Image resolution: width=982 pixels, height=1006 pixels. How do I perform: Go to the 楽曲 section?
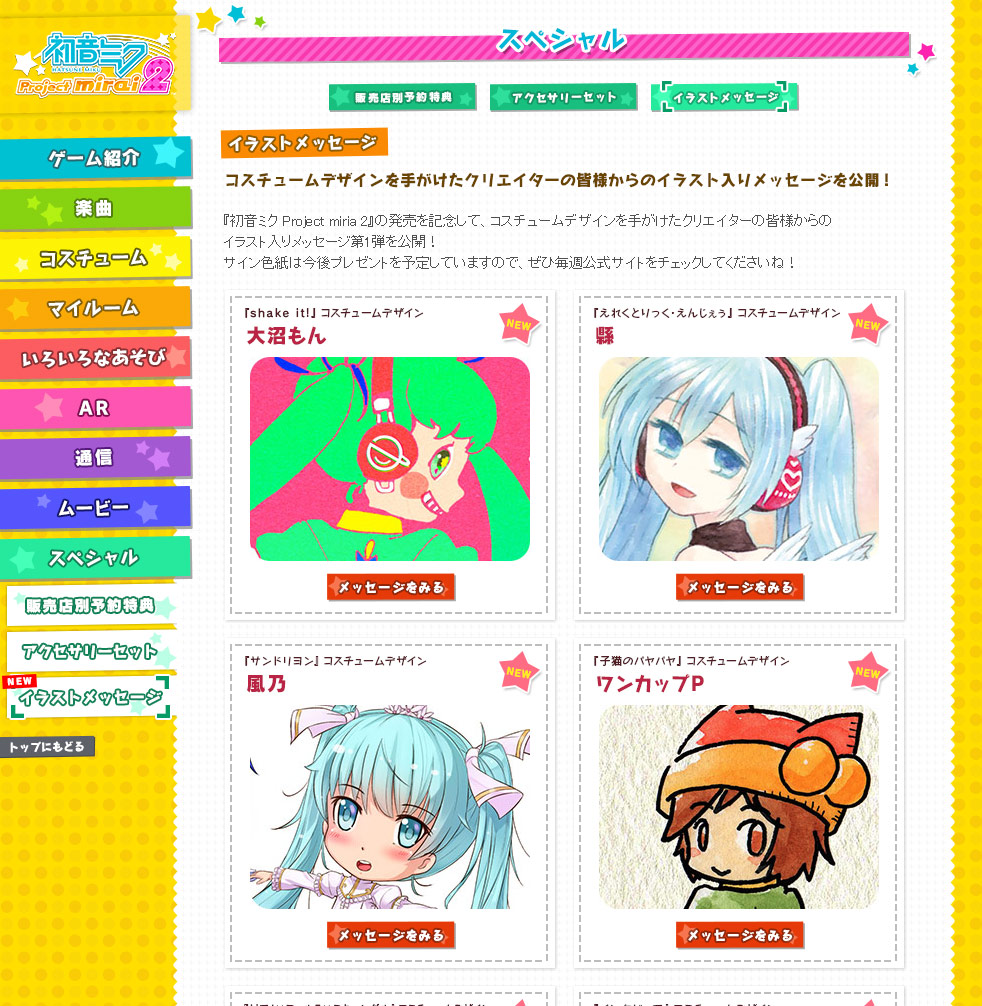pos(95,208)
